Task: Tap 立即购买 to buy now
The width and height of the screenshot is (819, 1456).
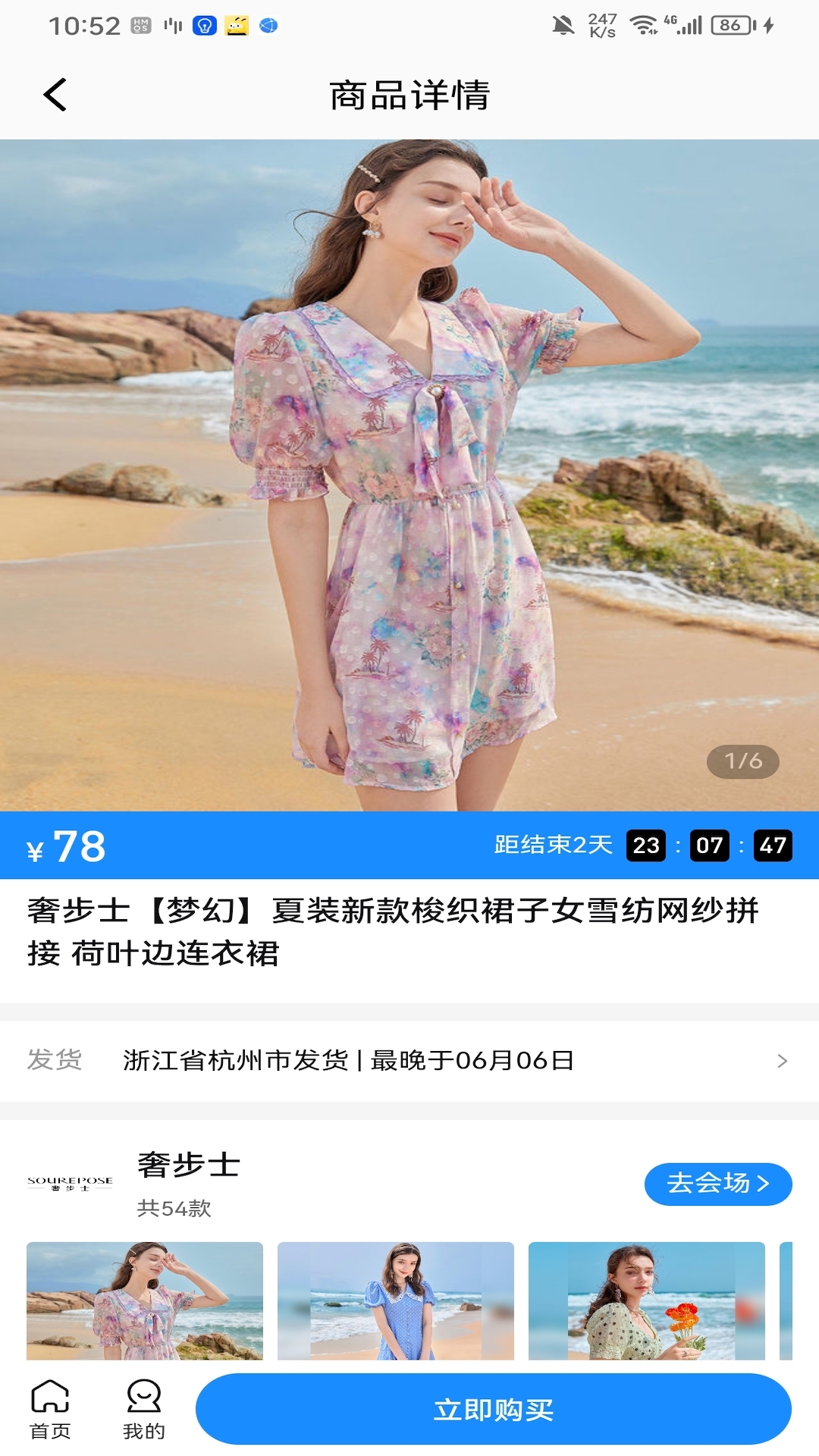Action: coord(493,1409)
